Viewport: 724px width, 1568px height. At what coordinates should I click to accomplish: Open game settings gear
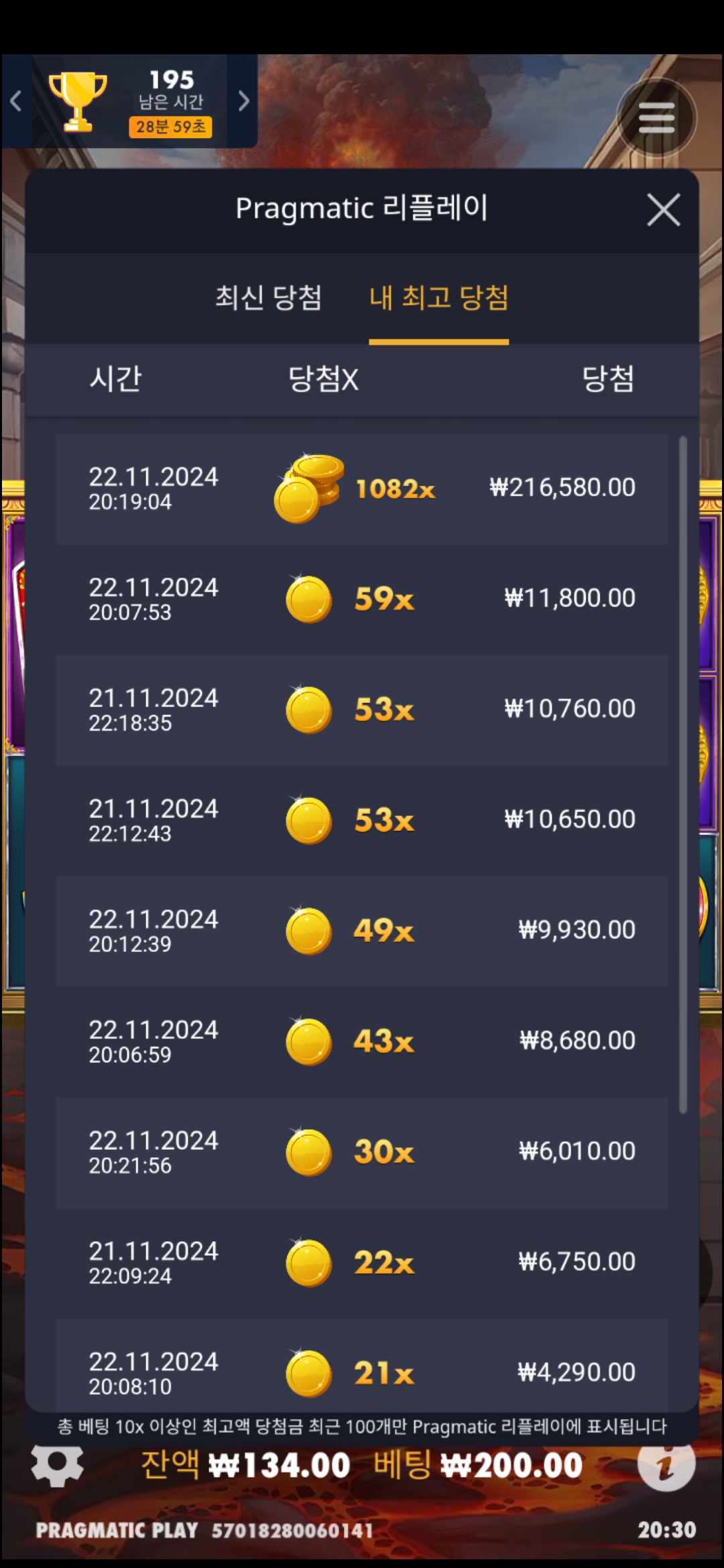(57, 1464)
